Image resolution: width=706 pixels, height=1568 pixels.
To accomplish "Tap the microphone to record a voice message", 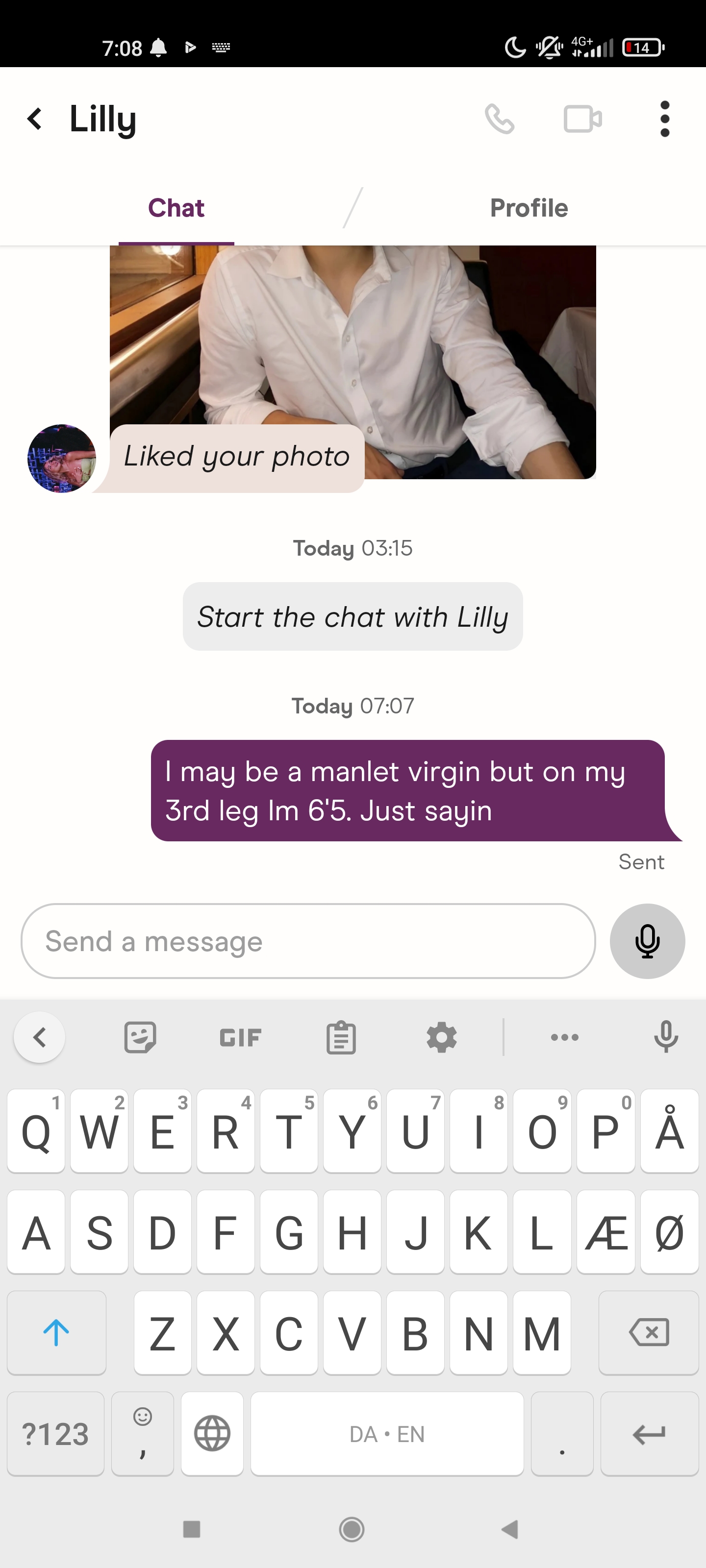I will click(648, 940).
